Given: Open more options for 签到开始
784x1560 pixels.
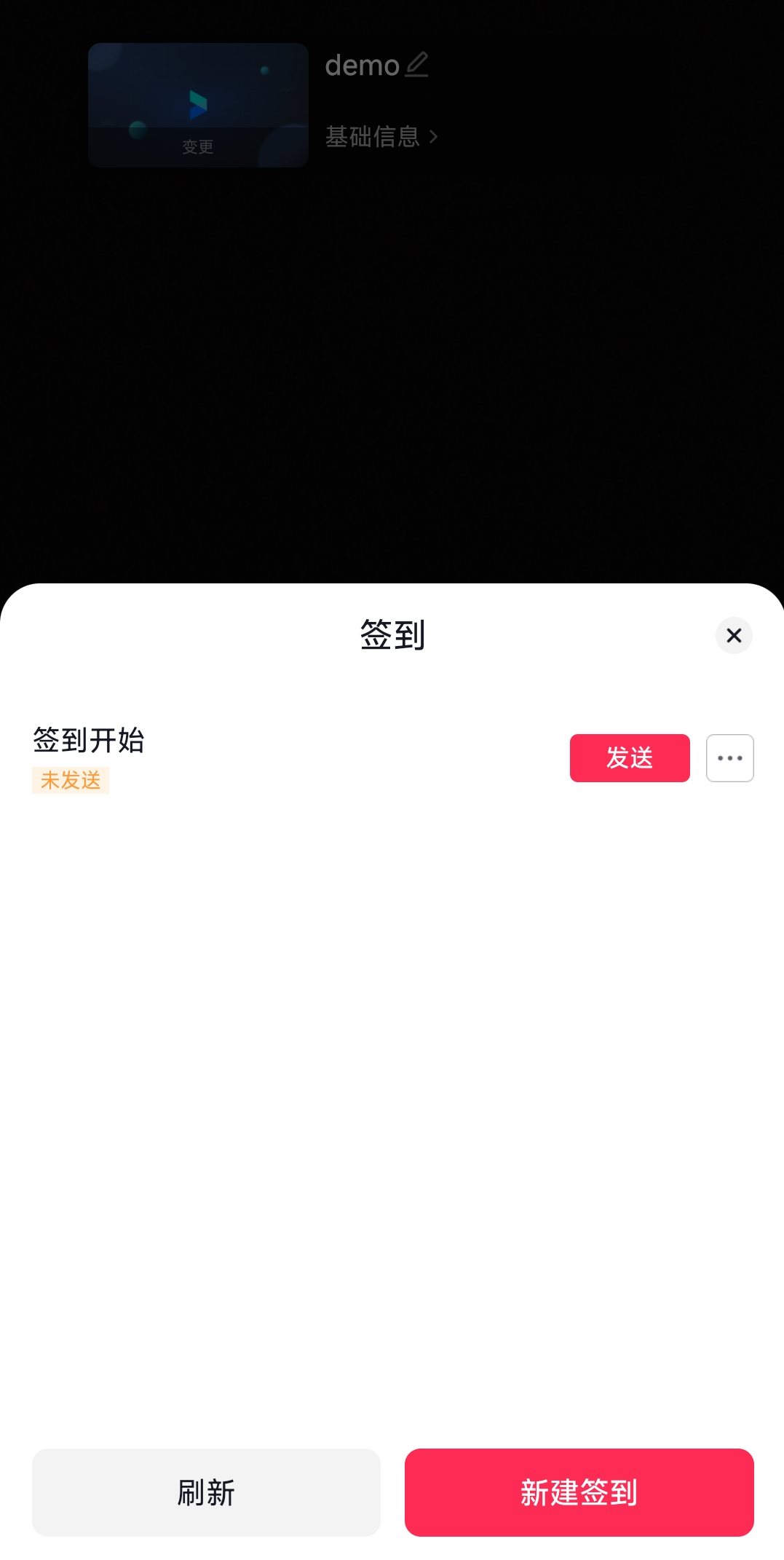Looking at the screenshot, I should (x=729, y=758).
